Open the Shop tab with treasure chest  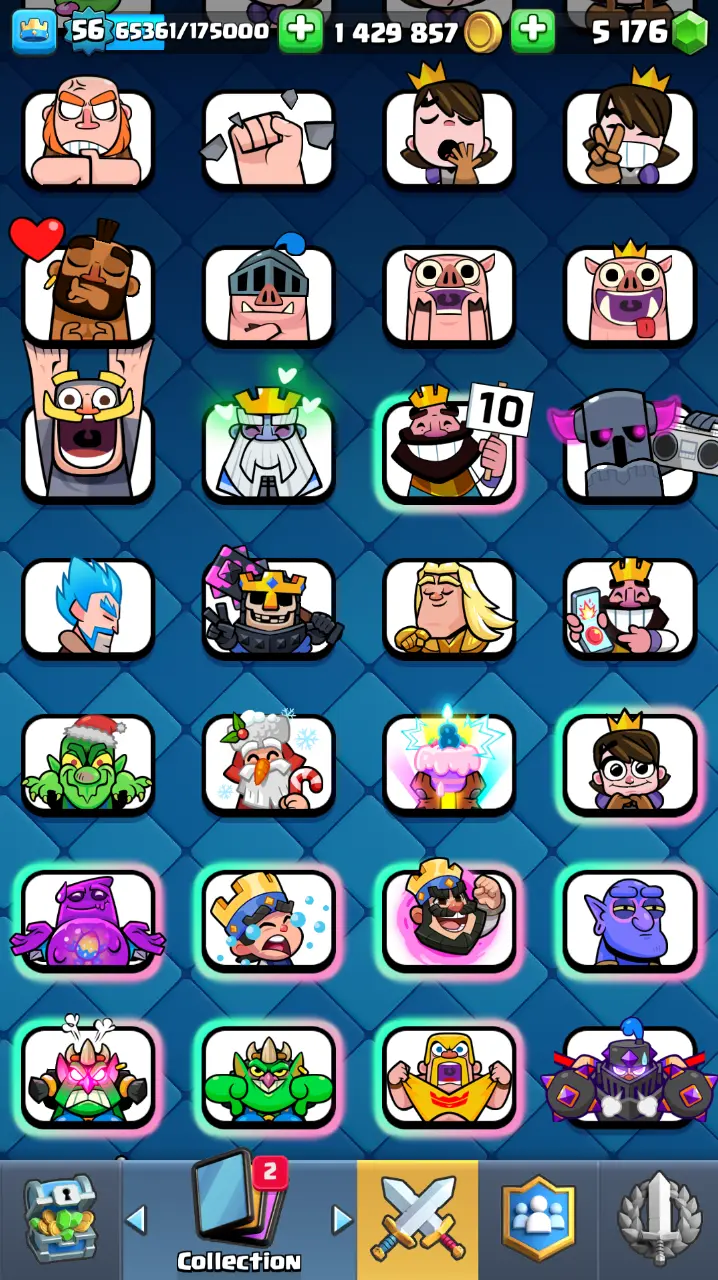point(59,1219)
